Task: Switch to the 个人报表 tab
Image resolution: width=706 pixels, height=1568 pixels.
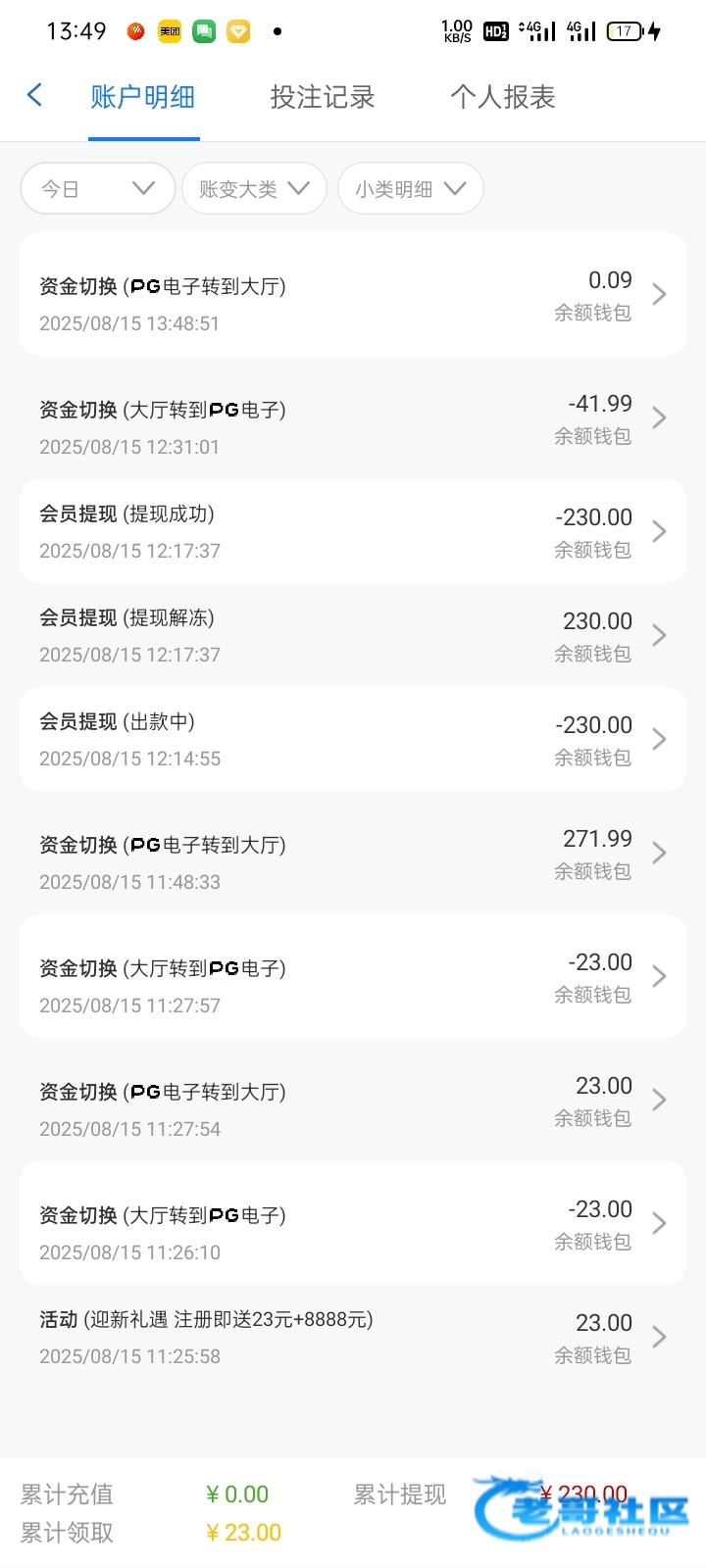Action: coord(503,97)
